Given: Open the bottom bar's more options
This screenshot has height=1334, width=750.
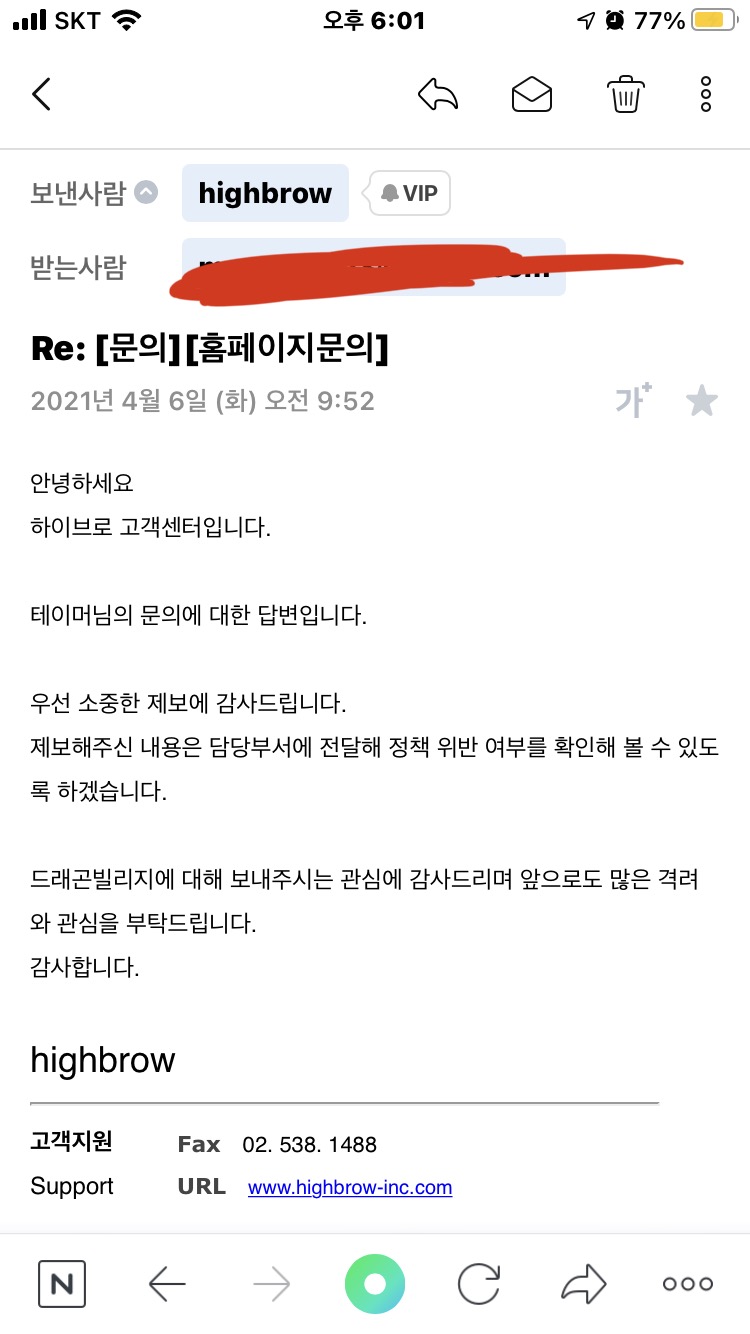Looking at the screenshot, I should [688, 1284].
